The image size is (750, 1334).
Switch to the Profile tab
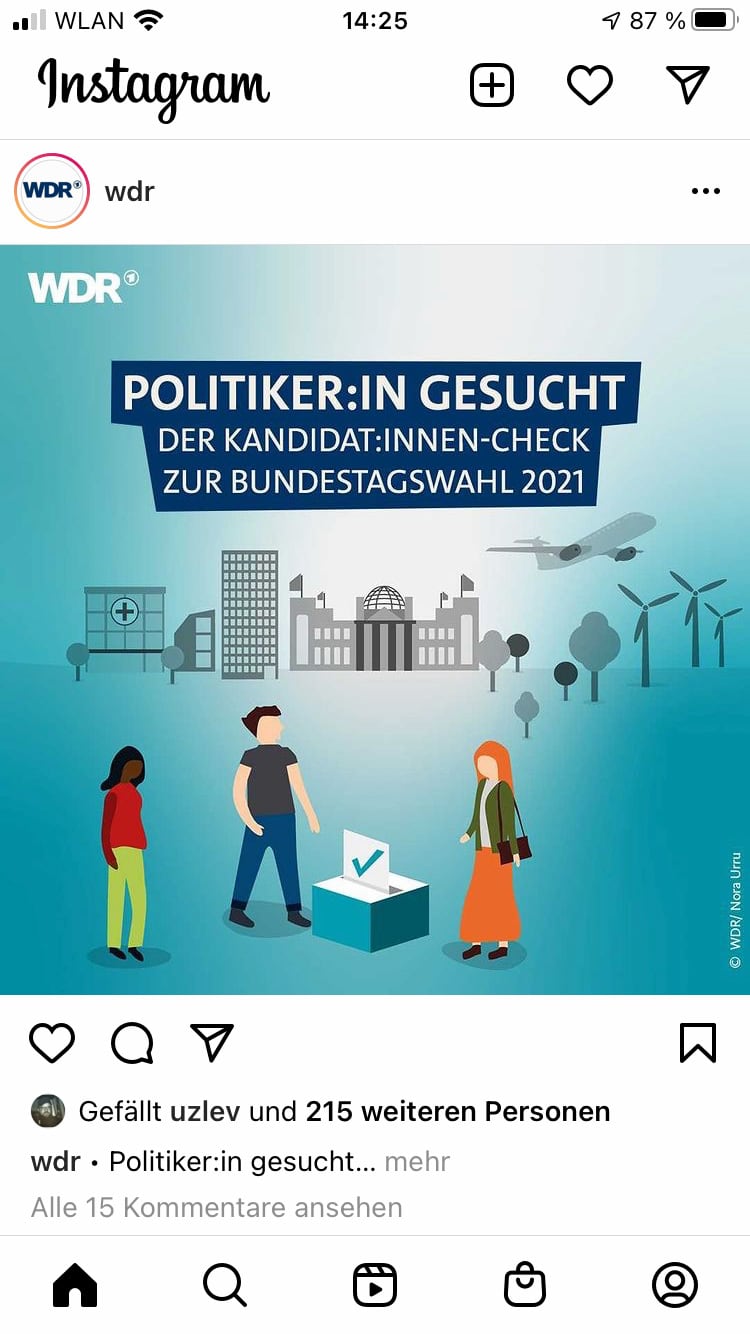pyautogui.click(x=675, y=1285)
